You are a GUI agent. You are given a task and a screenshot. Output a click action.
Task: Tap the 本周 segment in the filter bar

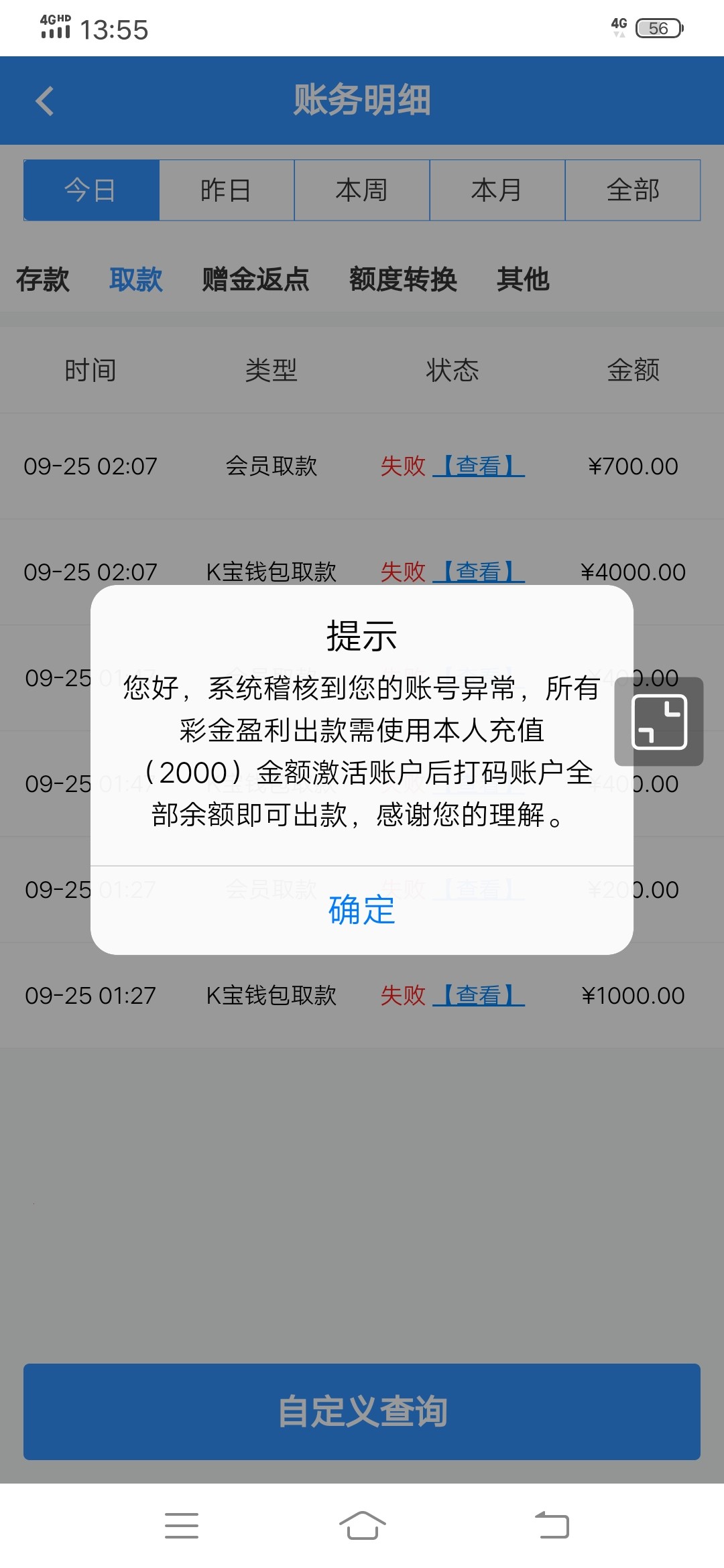[x=361, y=190]
